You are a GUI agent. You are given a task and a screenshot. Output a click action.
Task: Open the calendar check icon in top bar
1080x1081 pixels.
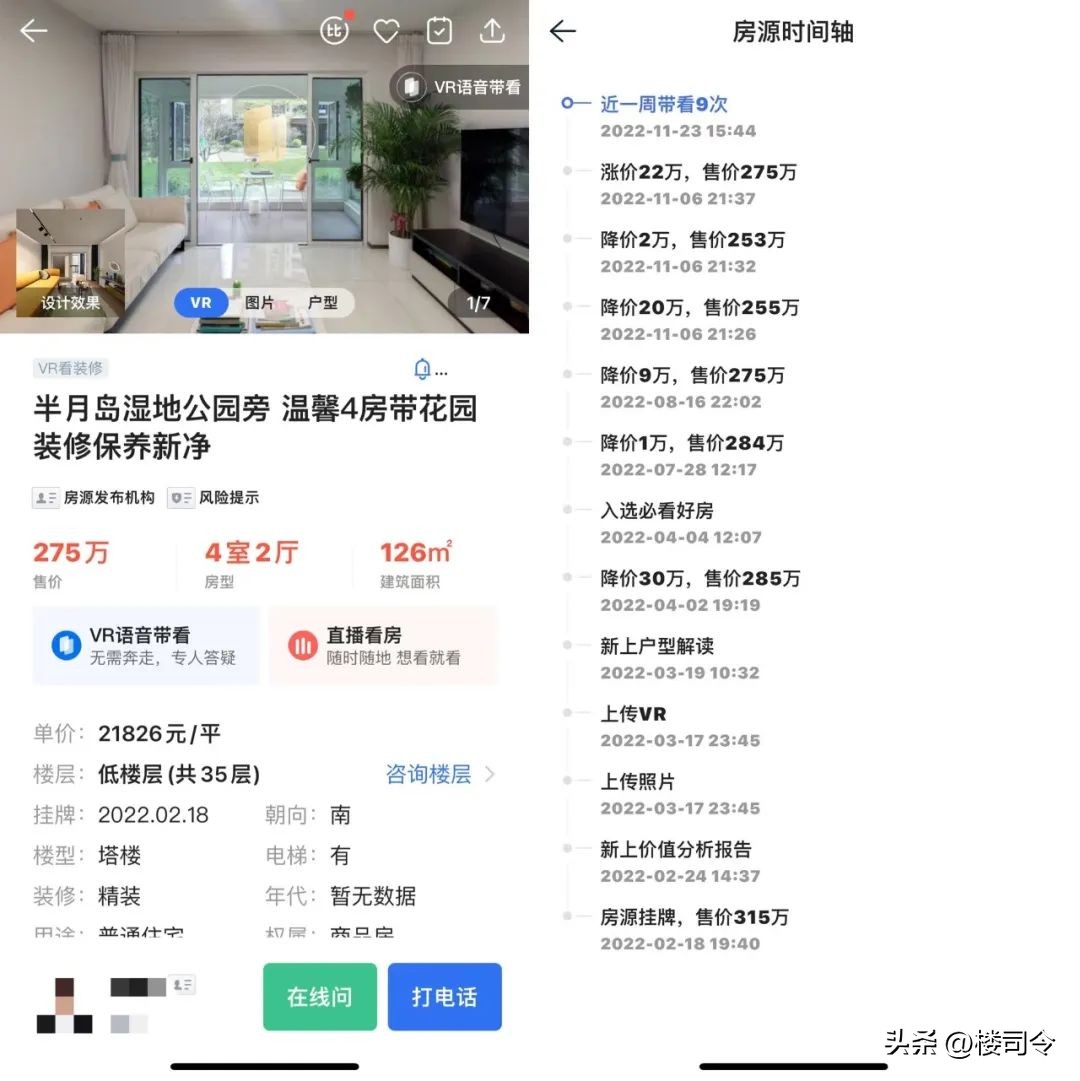tap(440, 30)
